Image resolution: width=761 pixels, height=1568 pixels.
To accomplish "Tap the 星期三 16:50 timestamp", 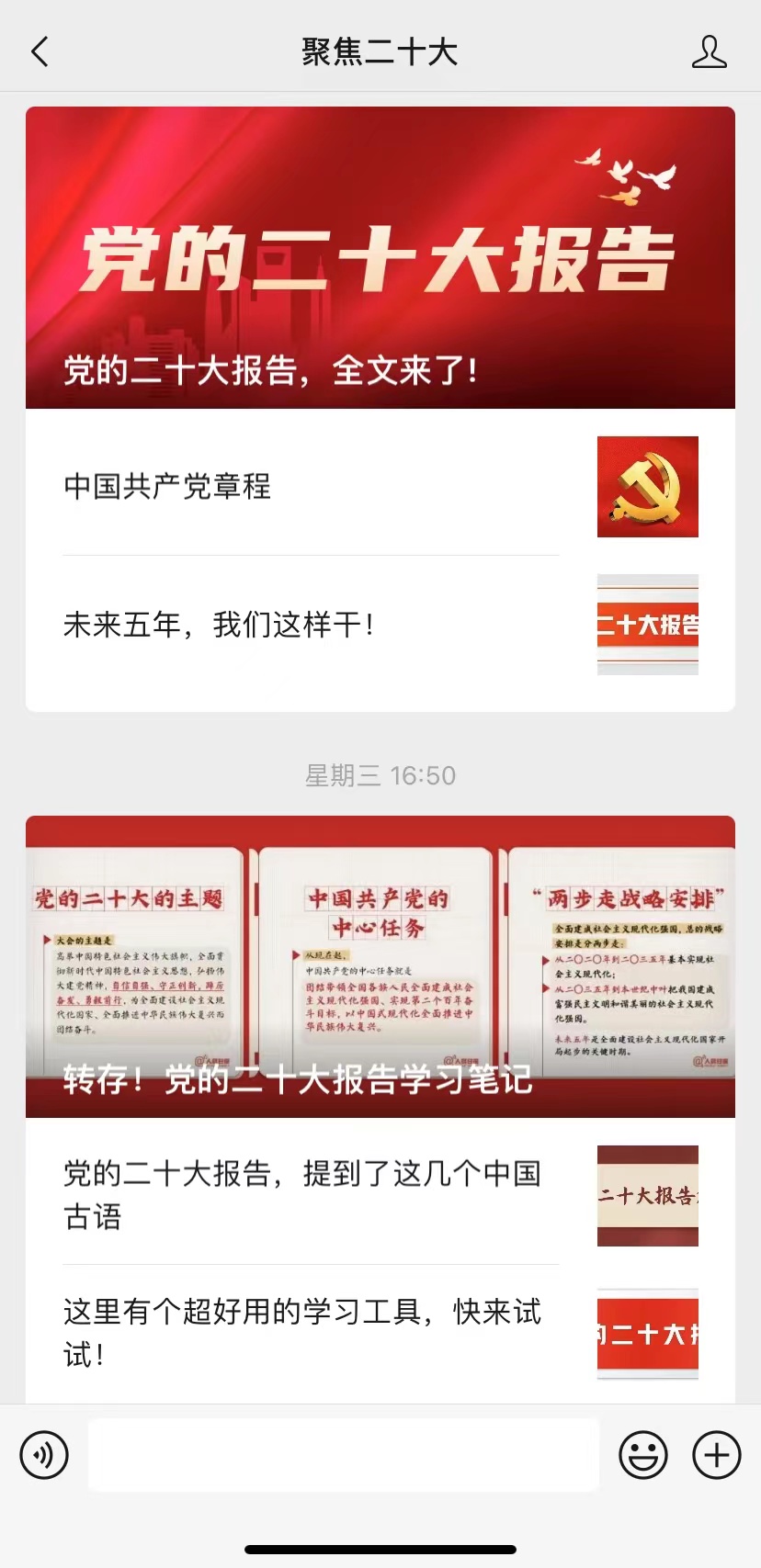I will pos(380,775).
